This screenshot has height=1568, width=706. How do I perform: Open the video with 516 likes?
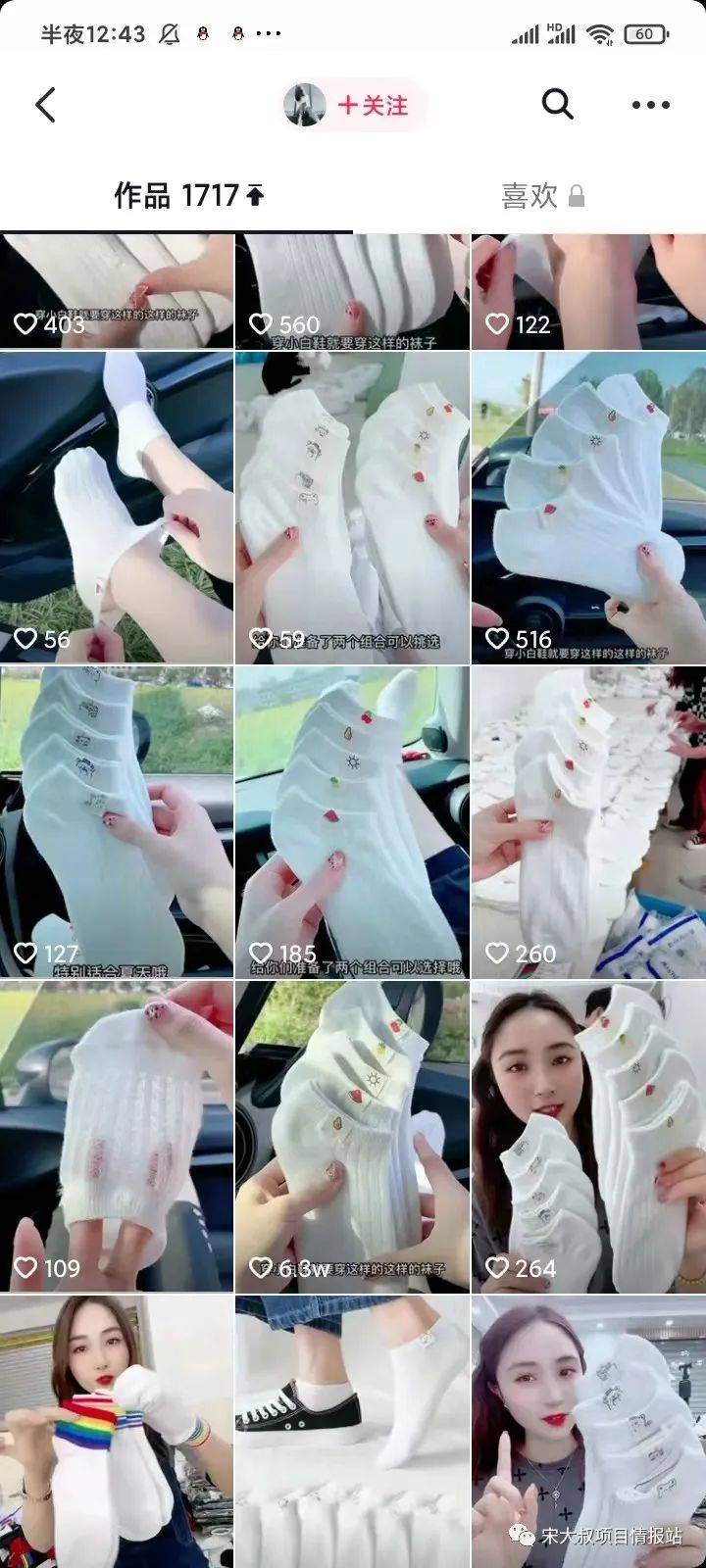[x=588, y=508]
